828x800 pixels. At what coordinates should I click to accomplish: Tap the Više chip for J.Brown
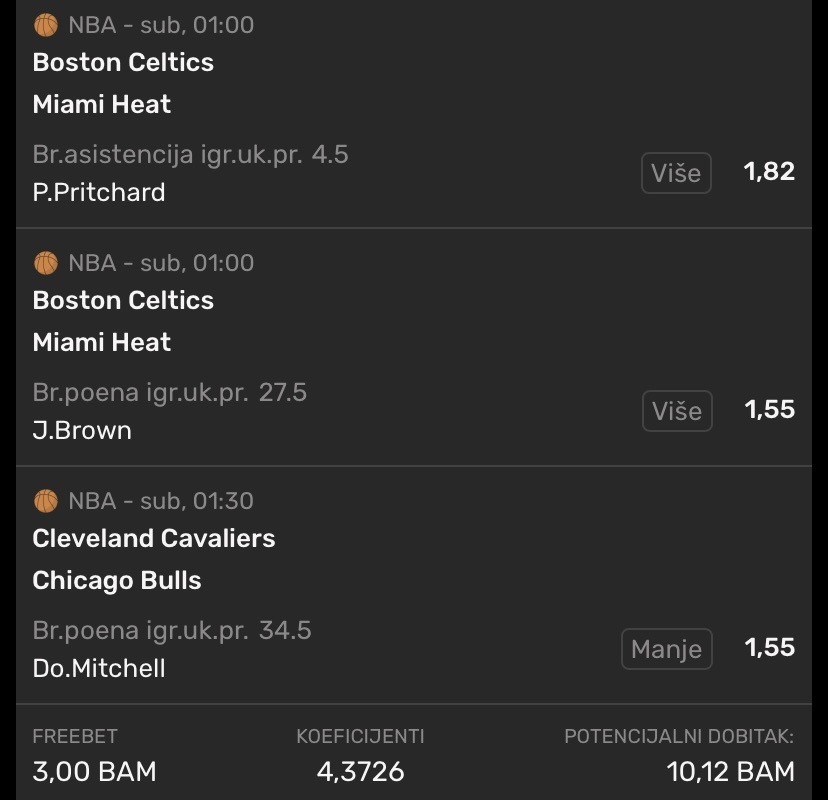point(676,411)
